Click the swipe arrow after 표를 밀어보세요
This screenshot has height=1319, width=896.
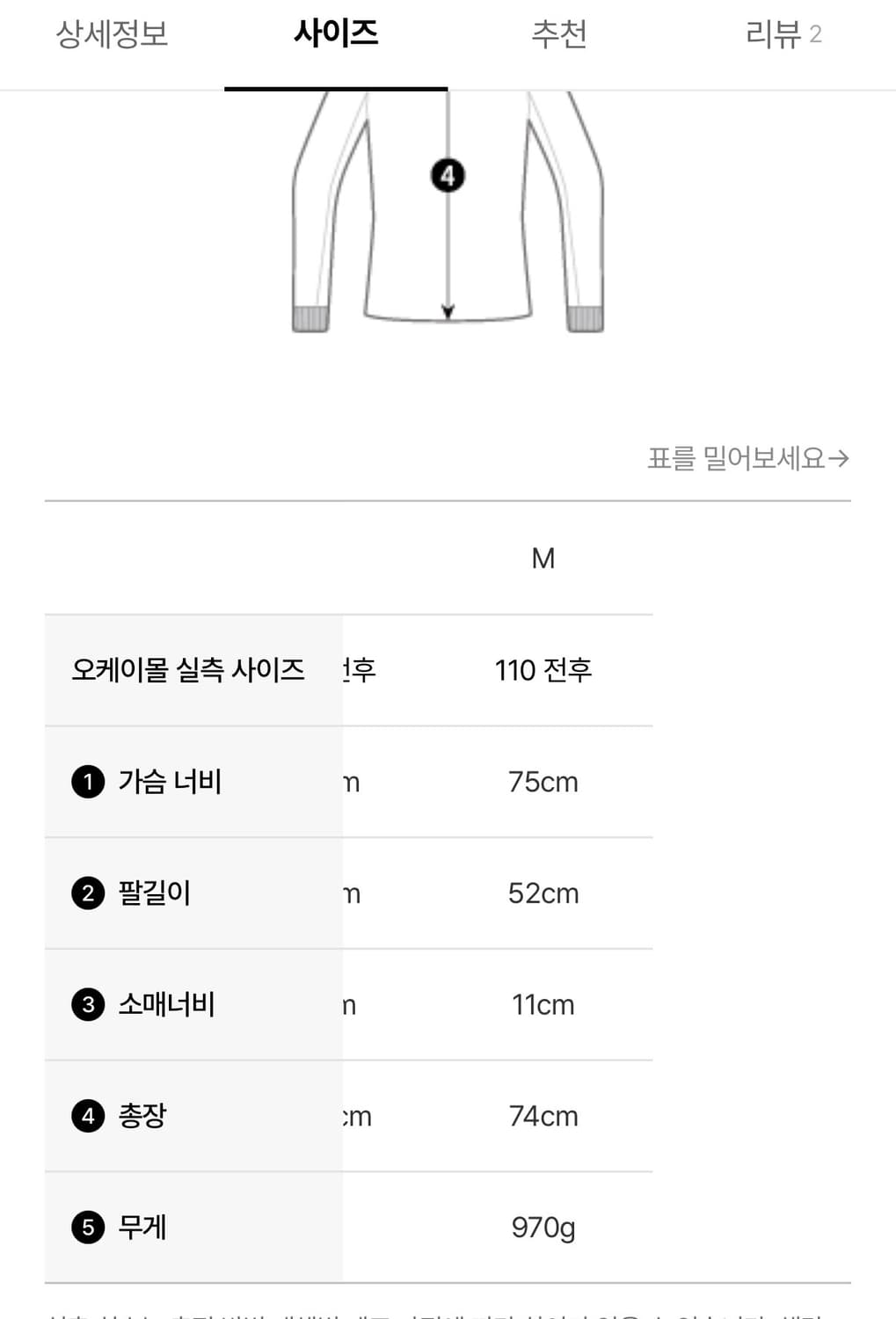coord(842,459)
